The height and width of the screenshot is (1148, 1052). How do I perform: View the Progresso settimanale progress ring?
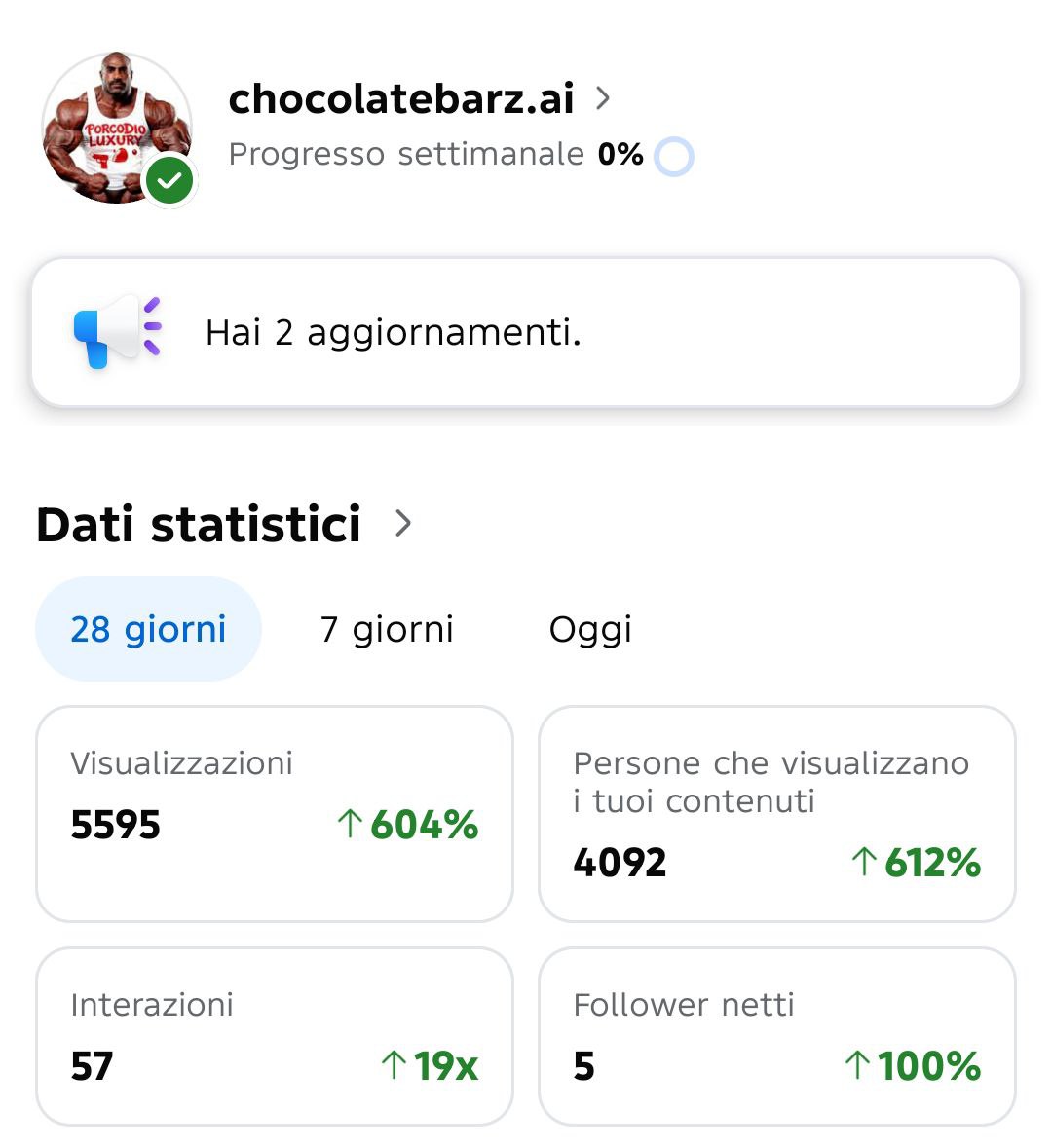click(x=674, y=156)
